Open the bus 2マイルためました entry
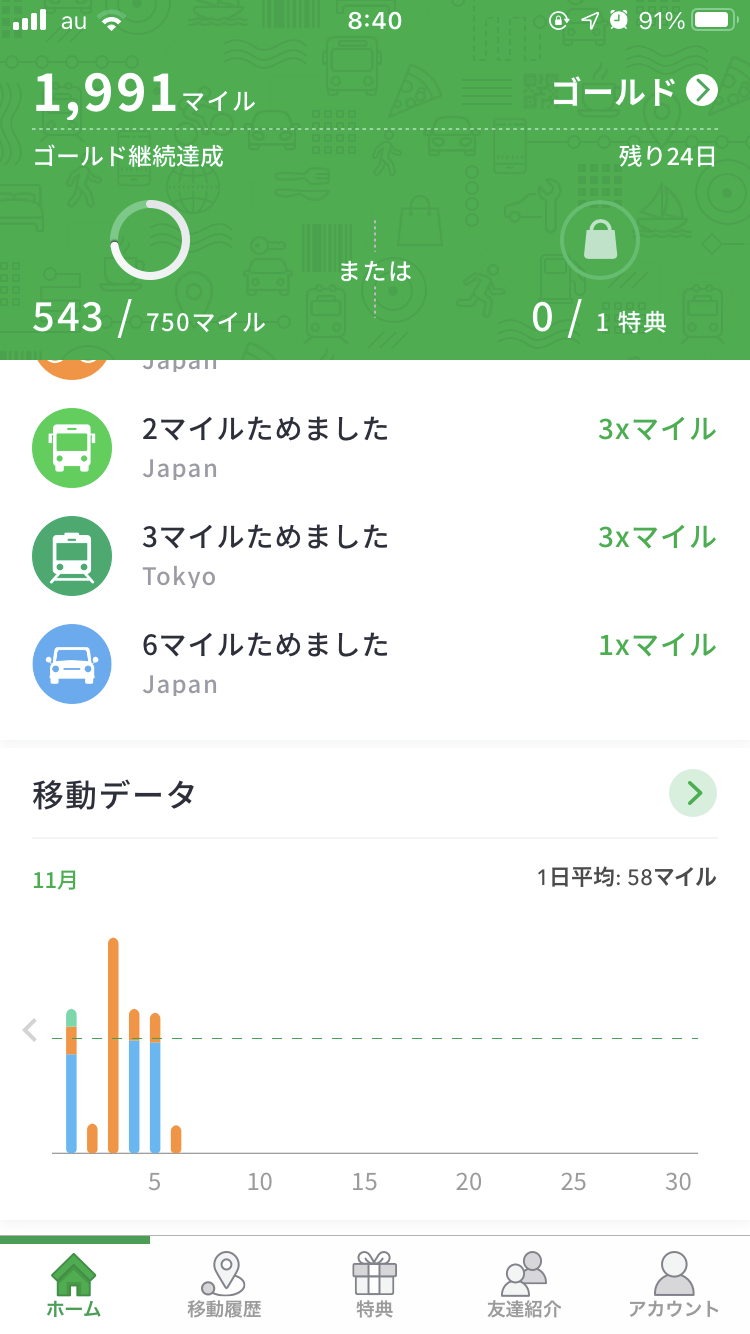 click(x=375, y=447)
